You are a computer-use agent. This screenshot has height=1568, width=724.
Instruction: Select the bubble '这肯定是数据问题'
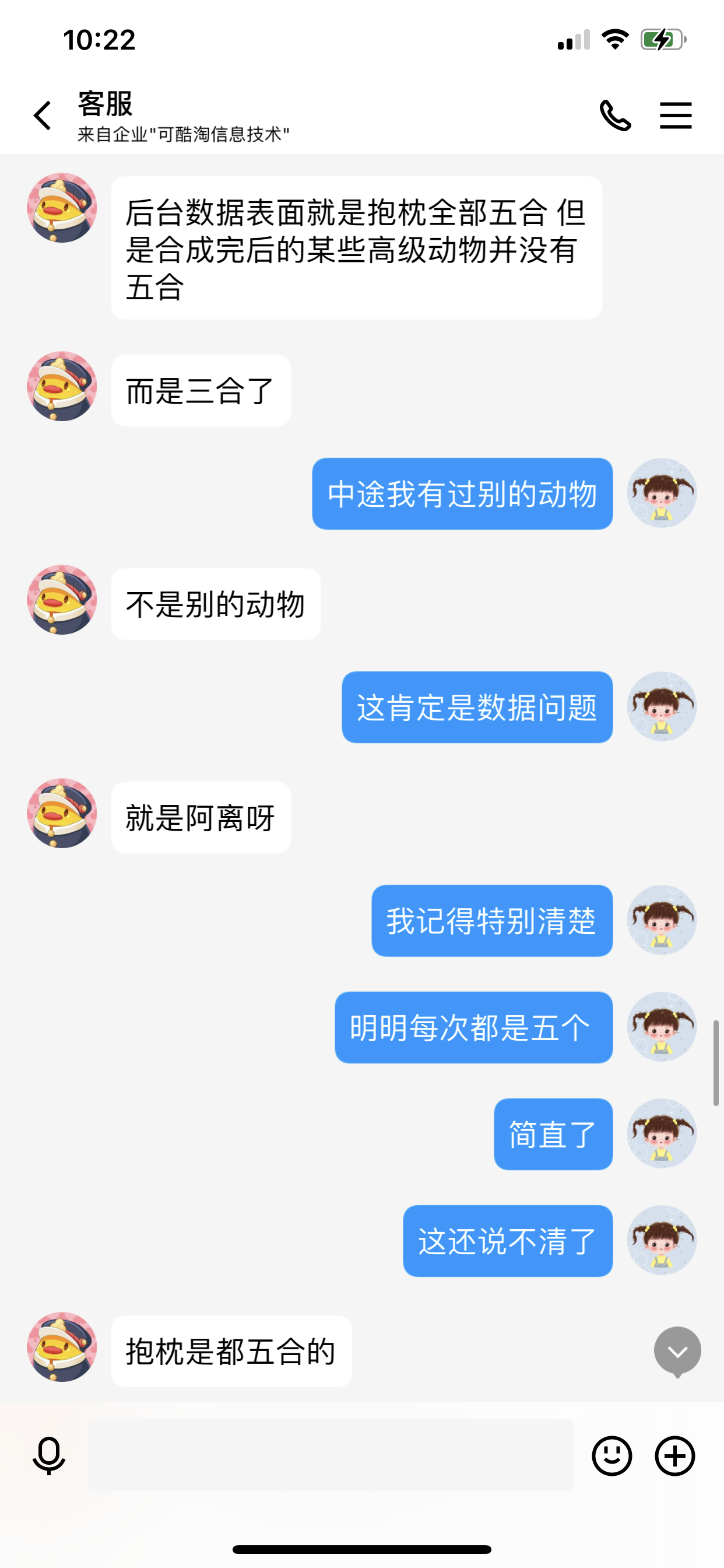coord(476,708)
